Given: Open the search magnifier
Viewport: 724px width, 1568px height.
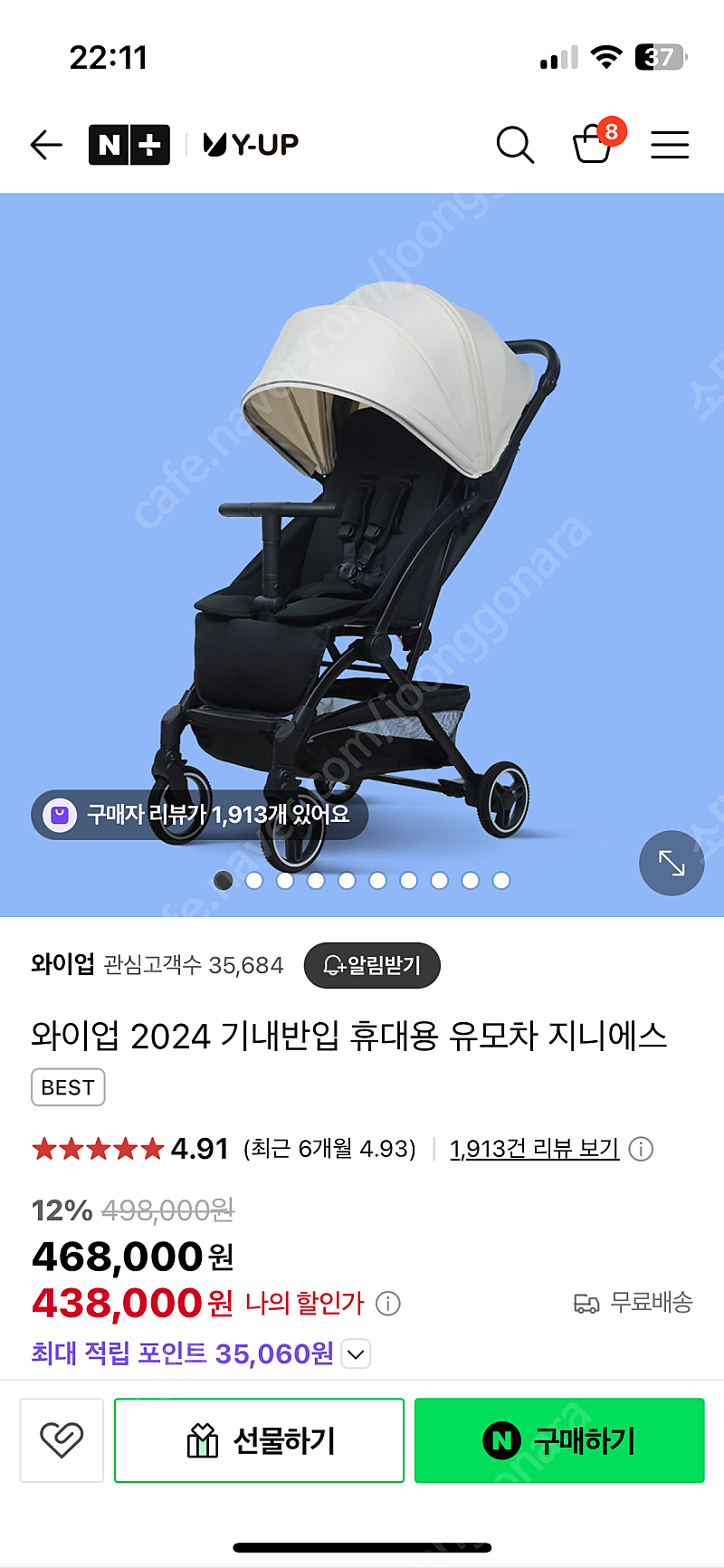Looking at the screenshot, I should point(515,145).
